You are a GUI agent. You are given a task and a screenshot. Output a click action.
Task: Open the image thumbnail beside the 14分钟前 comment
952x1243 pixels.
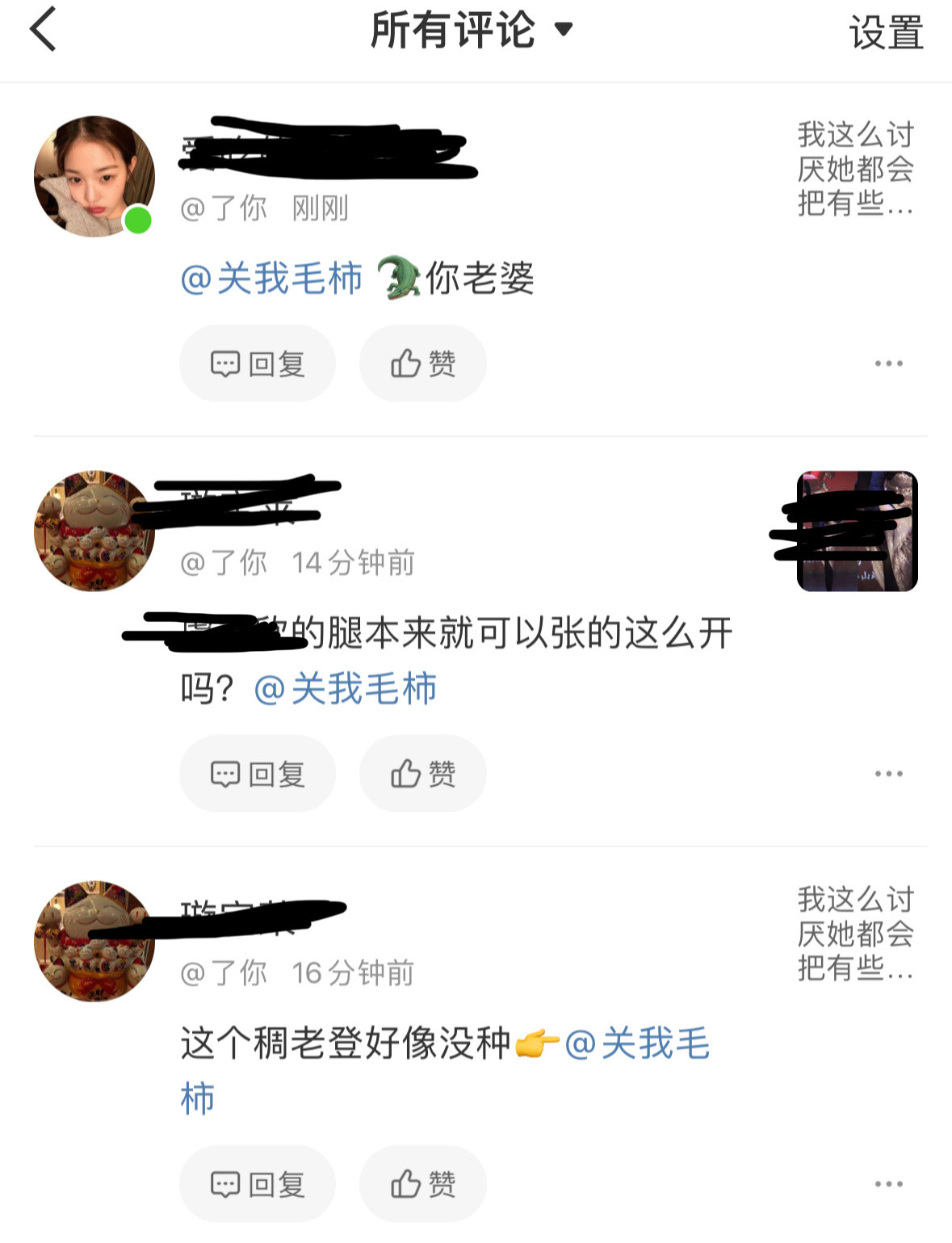[x=857, y=531]
